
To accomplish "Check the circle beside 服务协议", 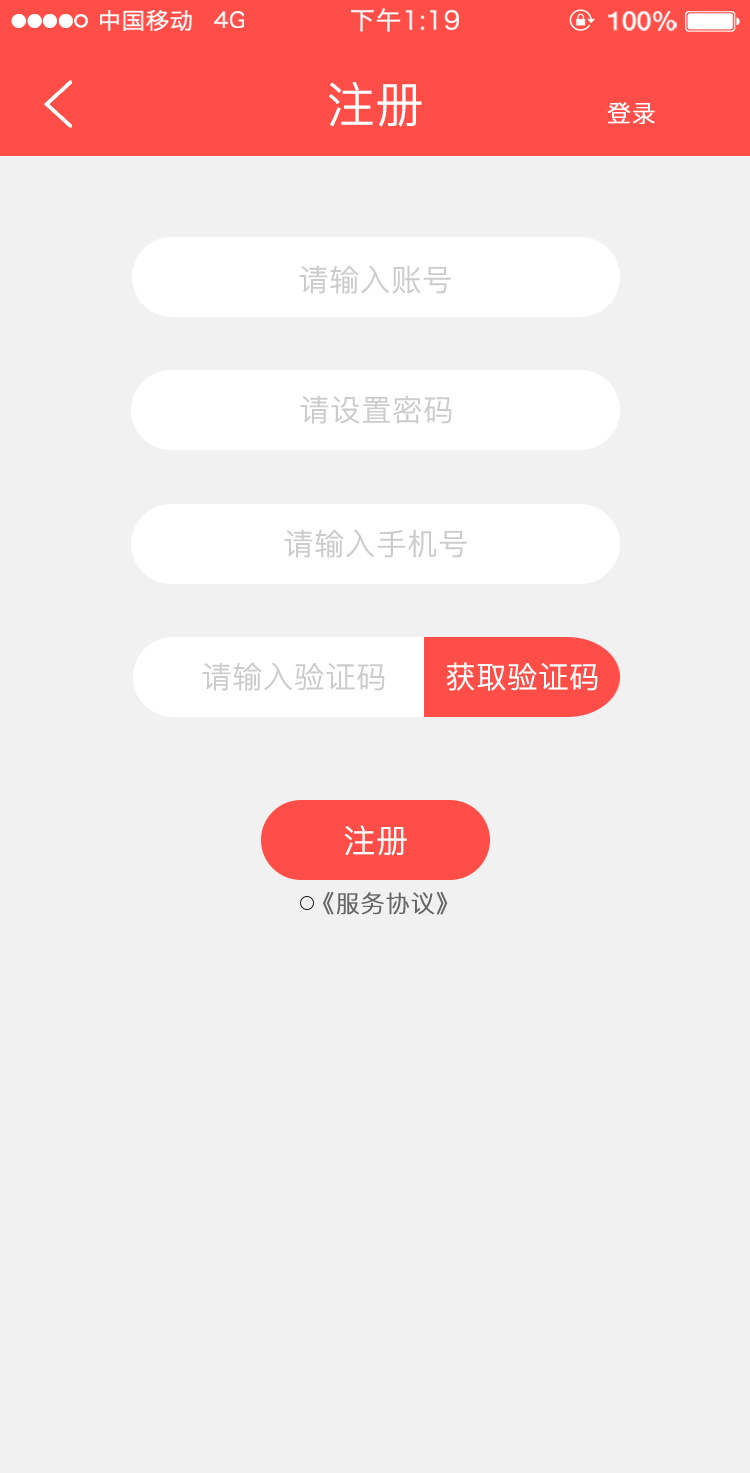I will [307, 904].
